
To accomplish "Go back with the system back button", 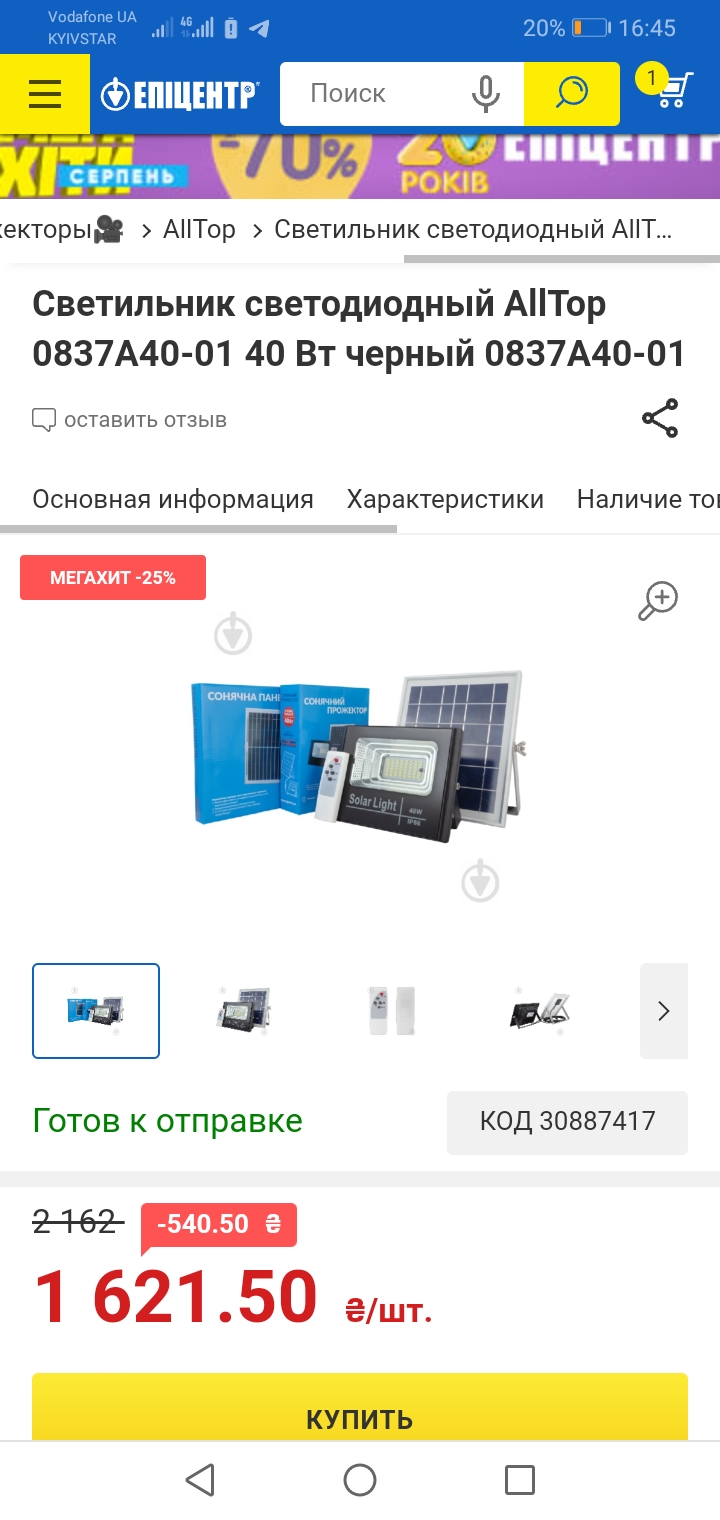I will [x=200, y=1480].
